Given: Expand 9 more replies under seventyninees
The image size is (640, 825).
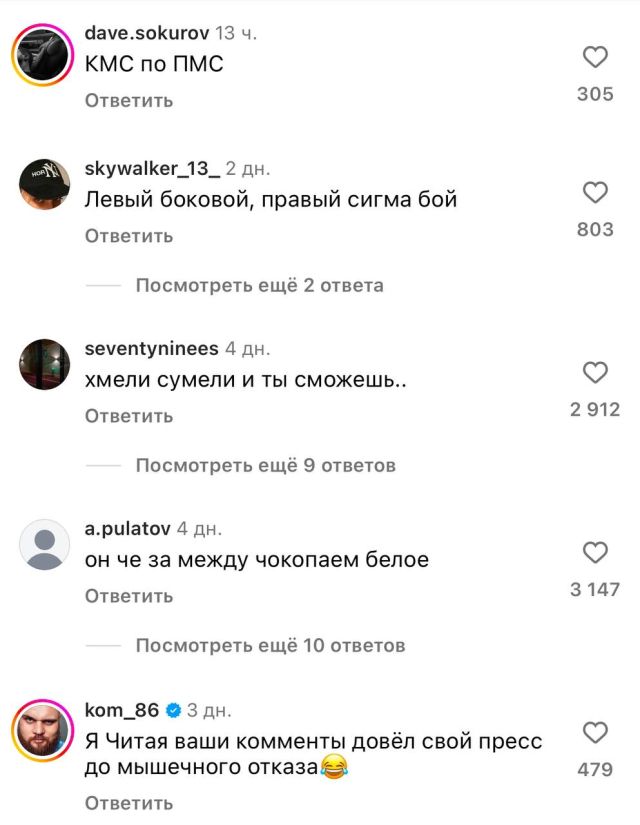Looking at the screenshot, I should pos(265,465).
